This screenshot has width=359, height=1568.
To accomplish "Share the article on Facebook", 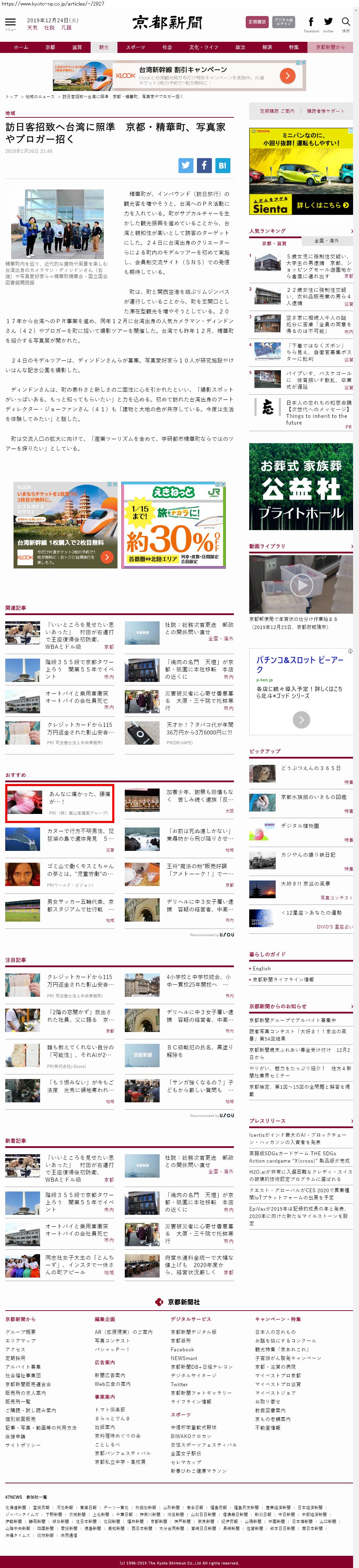I will click(x=204, y=165).
